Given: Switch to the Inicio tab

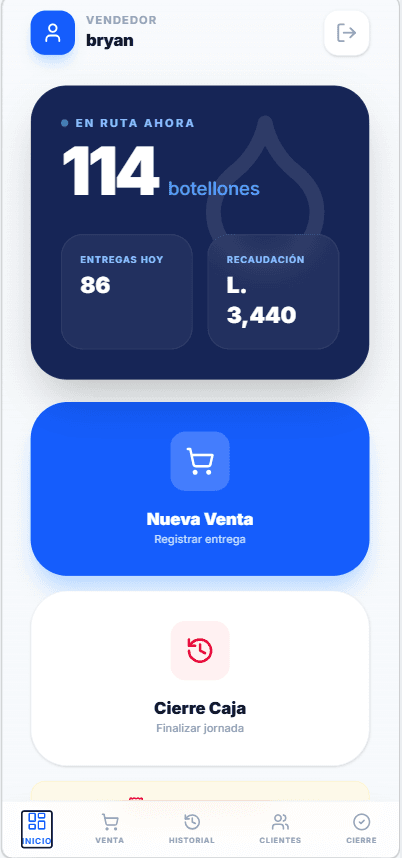Looking at the screenshot, I should [37, 829].
